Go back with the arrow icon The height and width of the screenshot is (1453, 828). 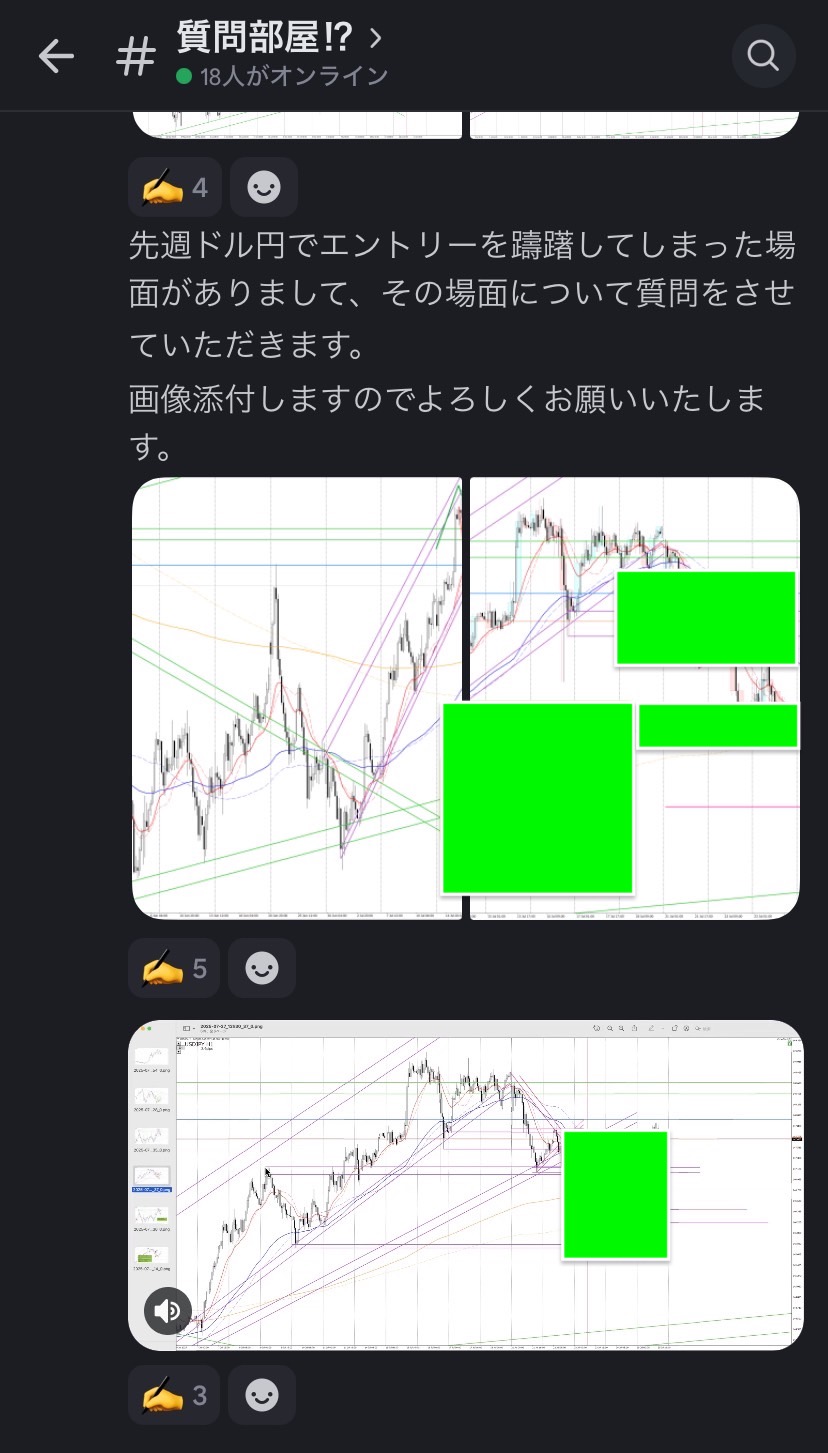pos(56,57)
